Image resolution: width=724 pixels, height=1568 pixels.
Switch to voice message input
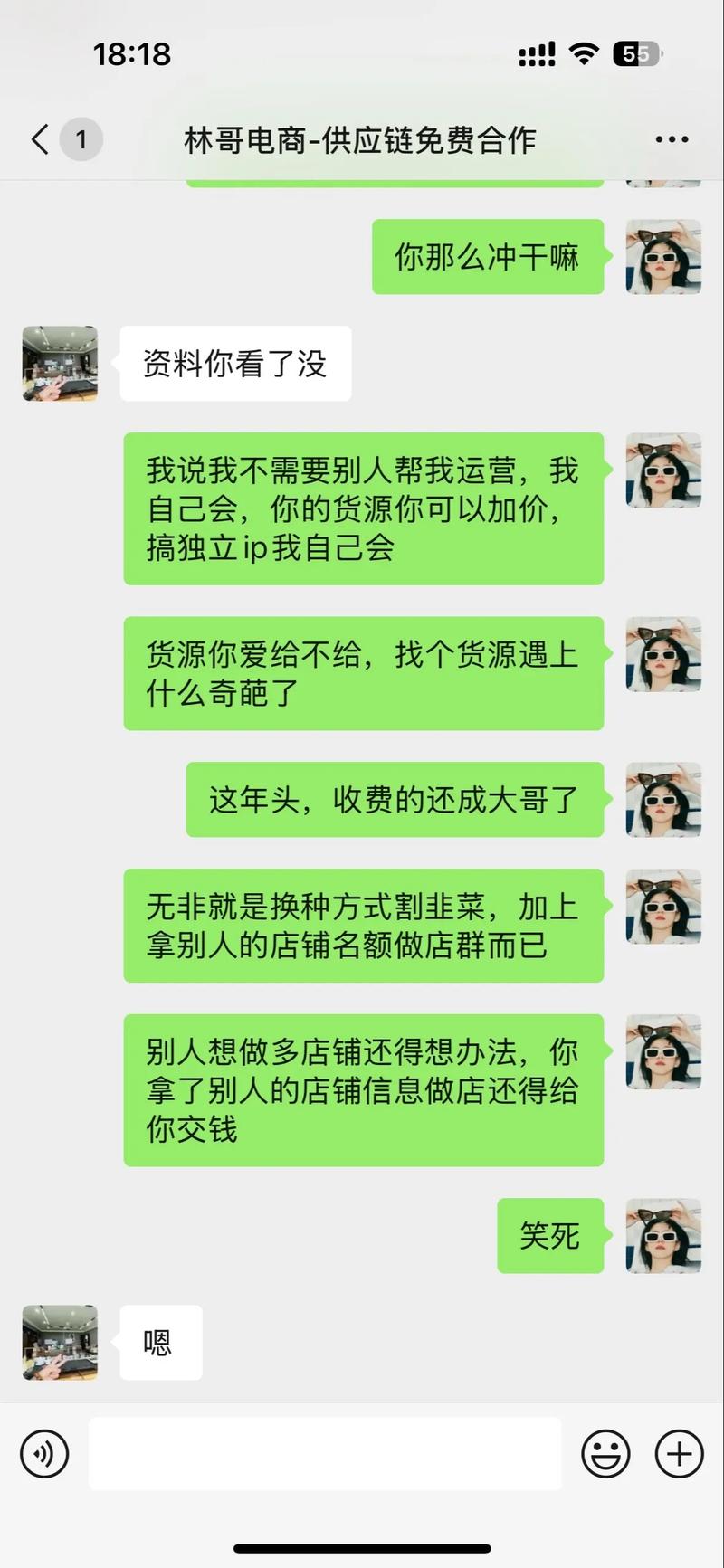click(x=44, y=1454)
